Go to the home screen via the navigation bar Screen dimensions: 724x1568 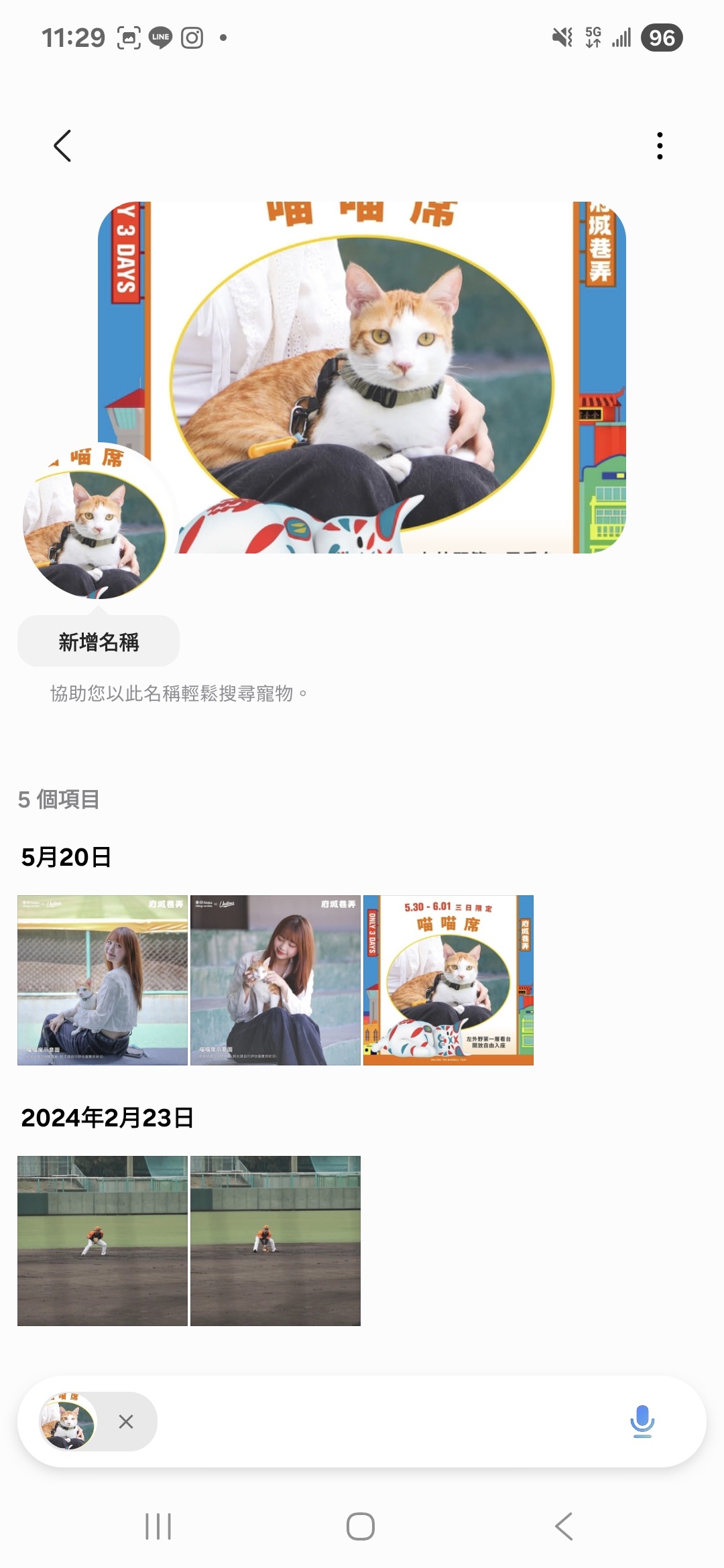coord(361,1526)
